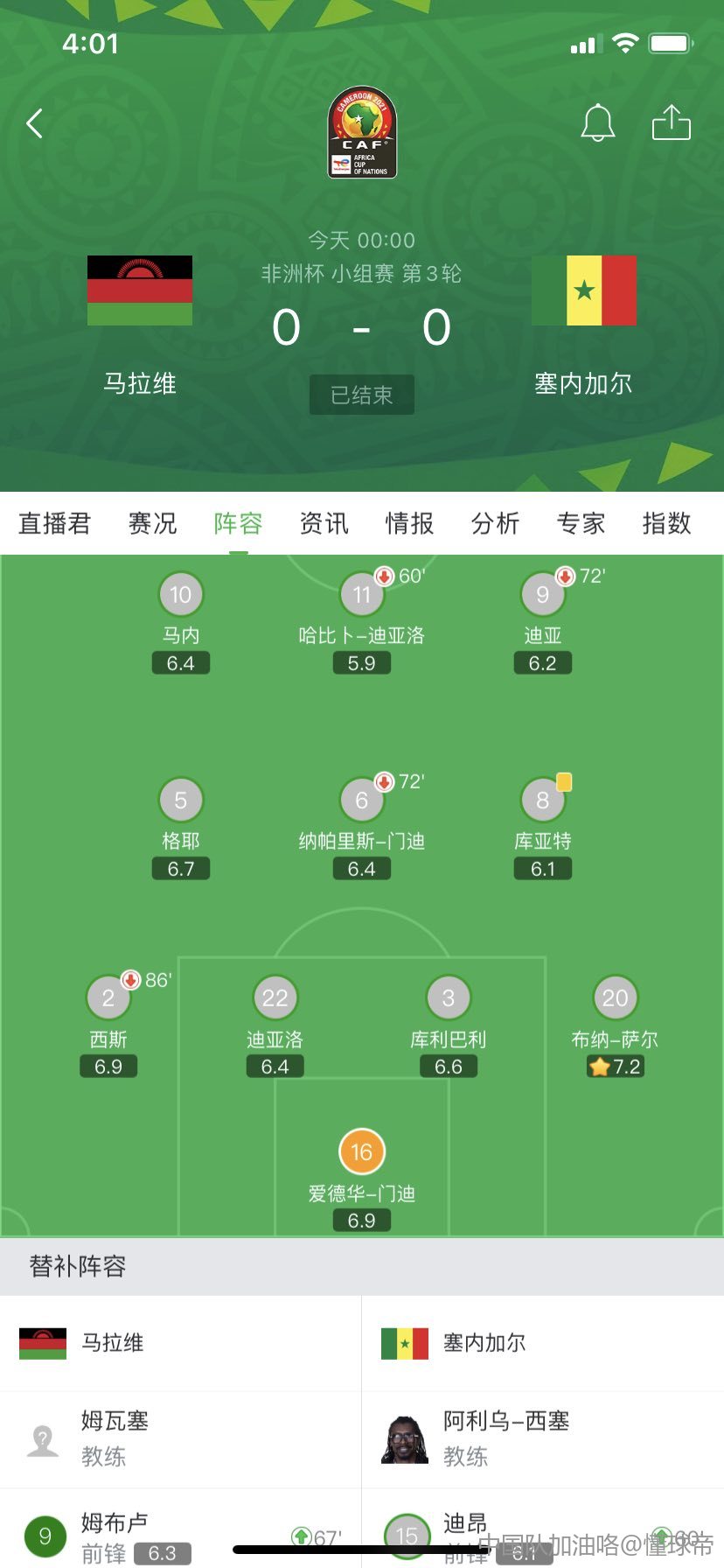Open the 分析 tab

(495, 523)
